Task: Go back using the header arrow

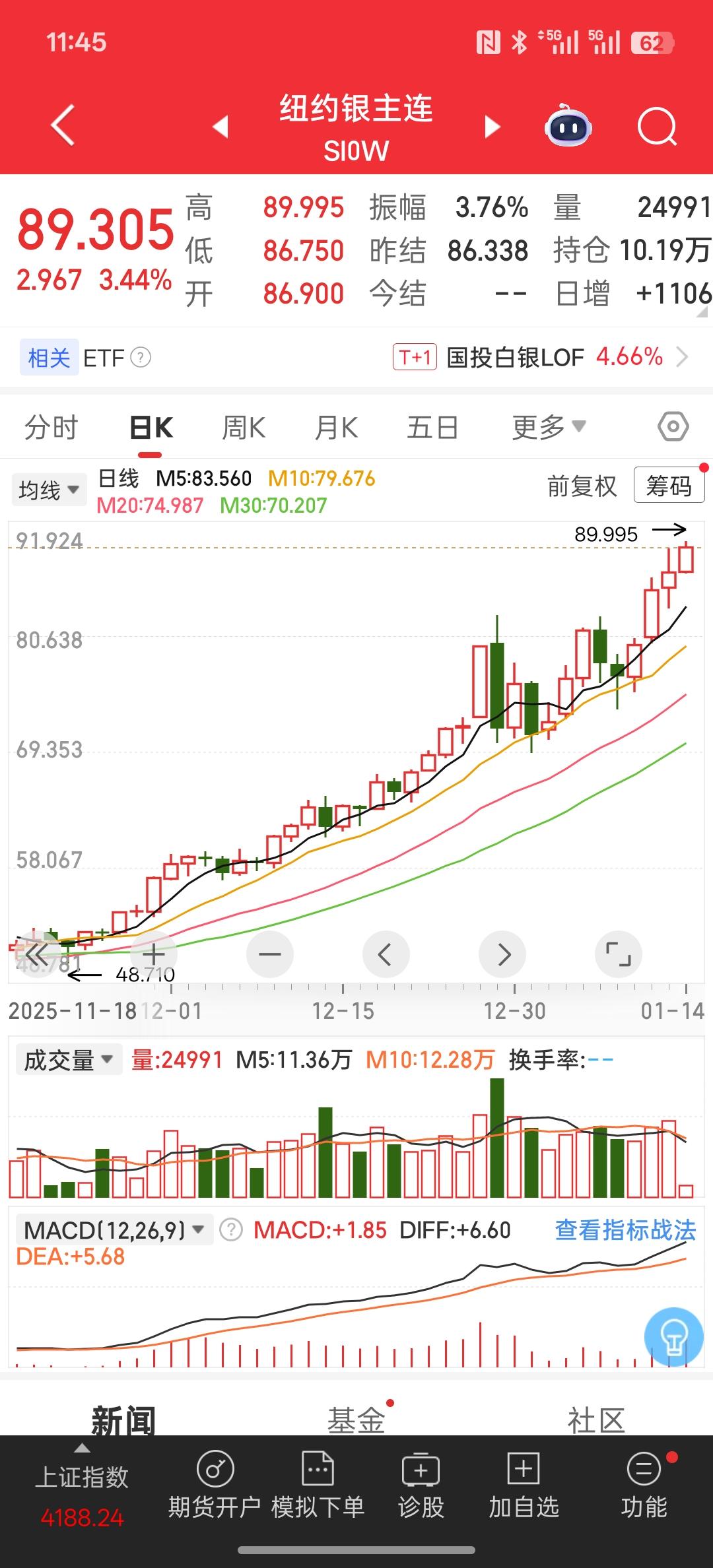Action: coord(63,125)
